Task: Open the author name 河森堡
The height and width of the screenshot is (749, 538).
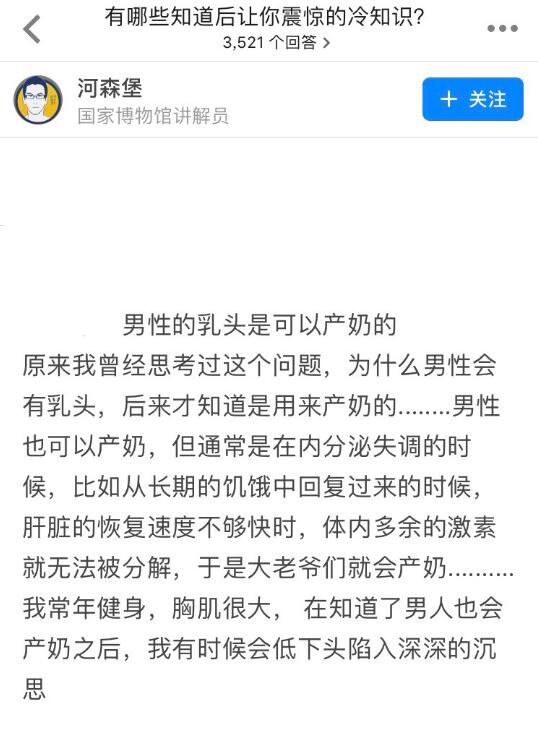Action: 109,88
